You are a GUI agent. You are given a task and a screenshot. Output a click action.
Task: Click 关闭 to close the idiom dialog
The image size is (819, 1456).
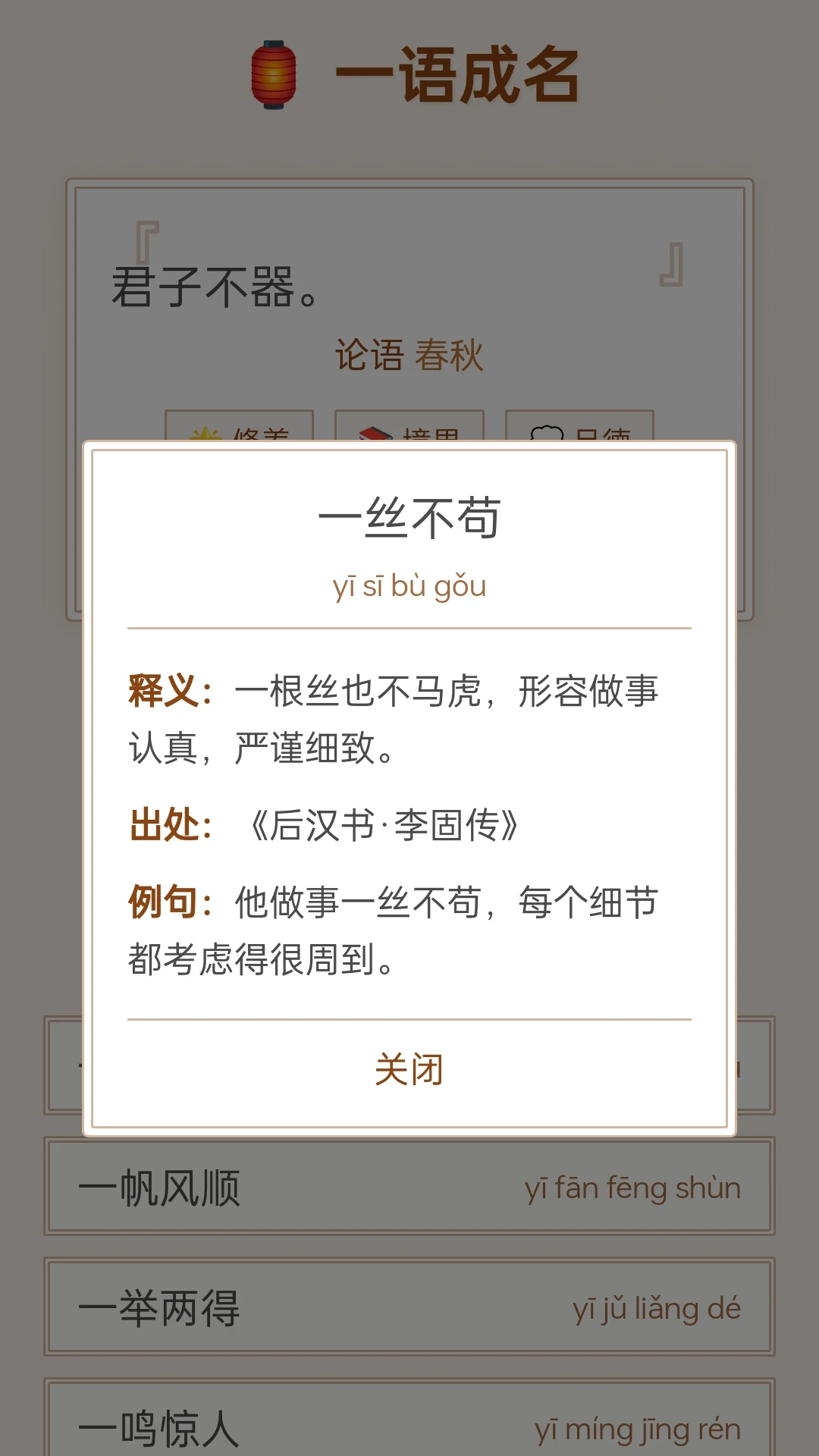(409, 1069)
